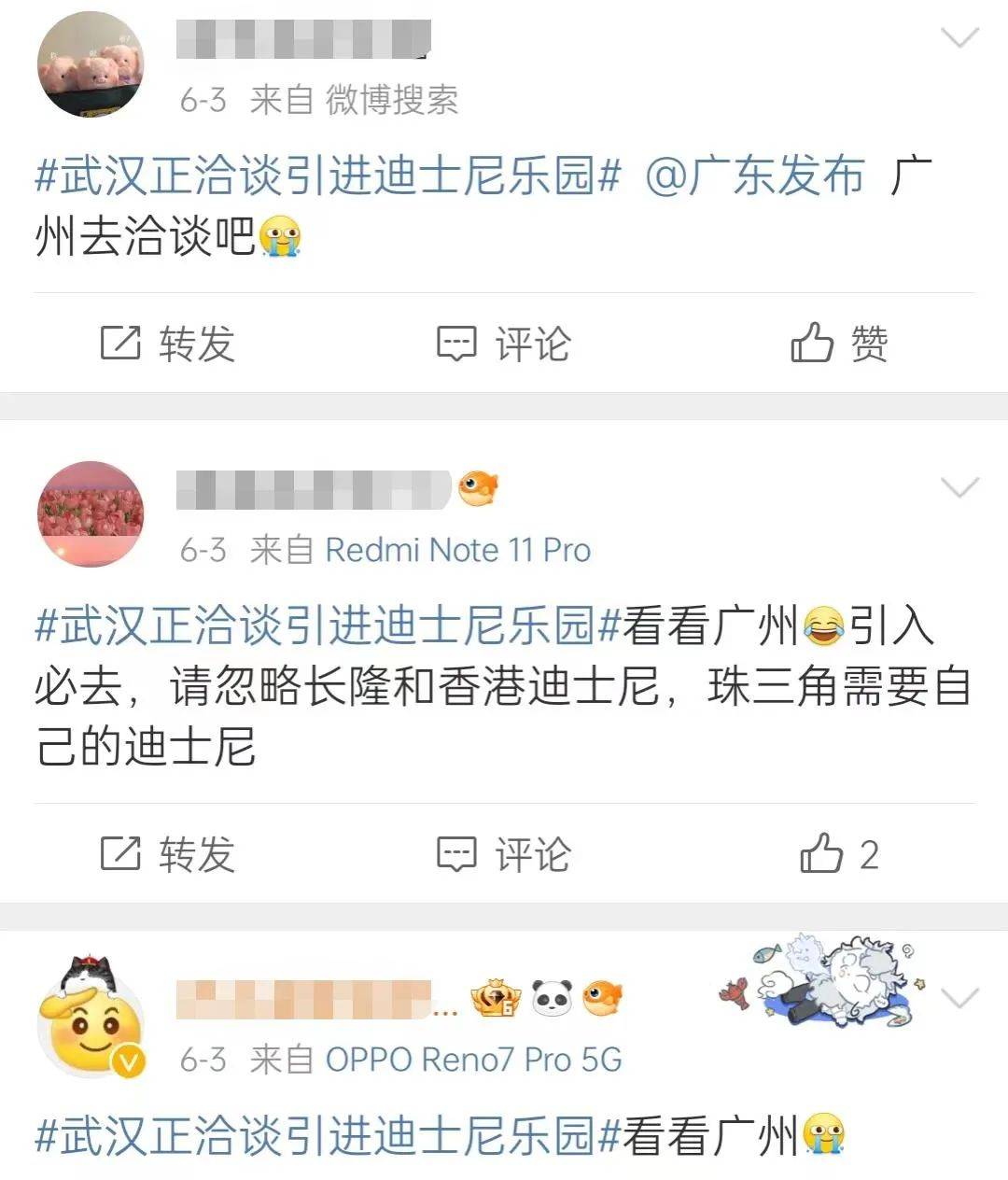Like the post with 2 likes
The width and height of the screenshot is (1008, 1180).
pyautogui.click(x=838, y=854)
